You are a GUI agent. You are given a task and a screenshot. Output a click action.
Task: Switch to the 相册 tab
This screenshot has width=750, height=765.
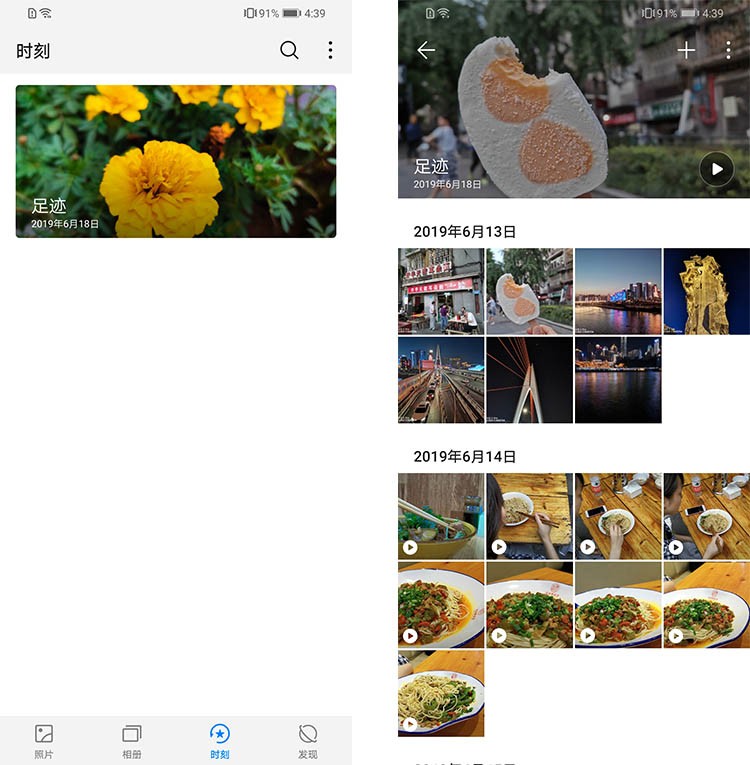coord(132,741)
